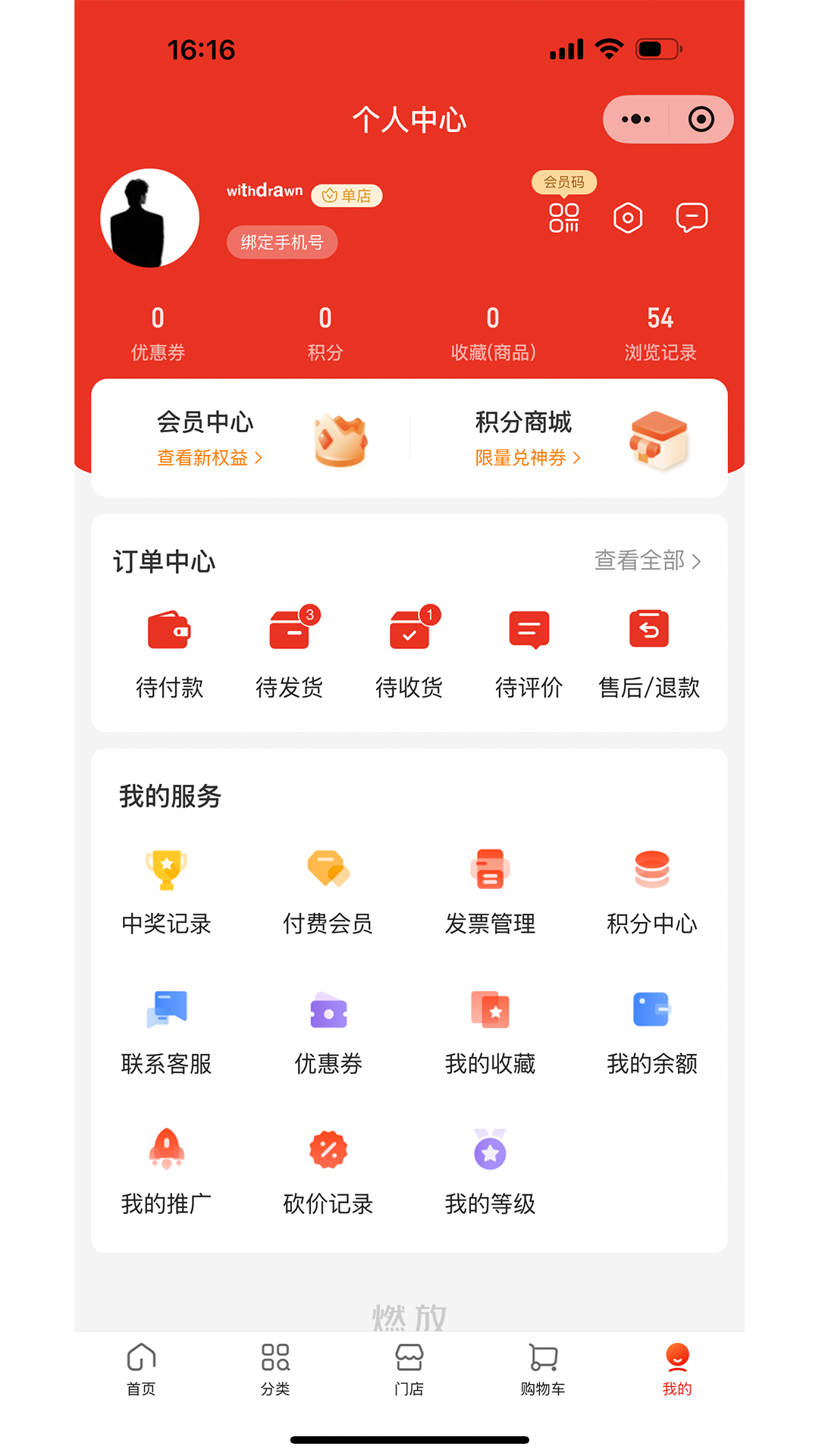Open the 我的等级 medal icon
819x1456 pixels.
tap(490, 1150)
